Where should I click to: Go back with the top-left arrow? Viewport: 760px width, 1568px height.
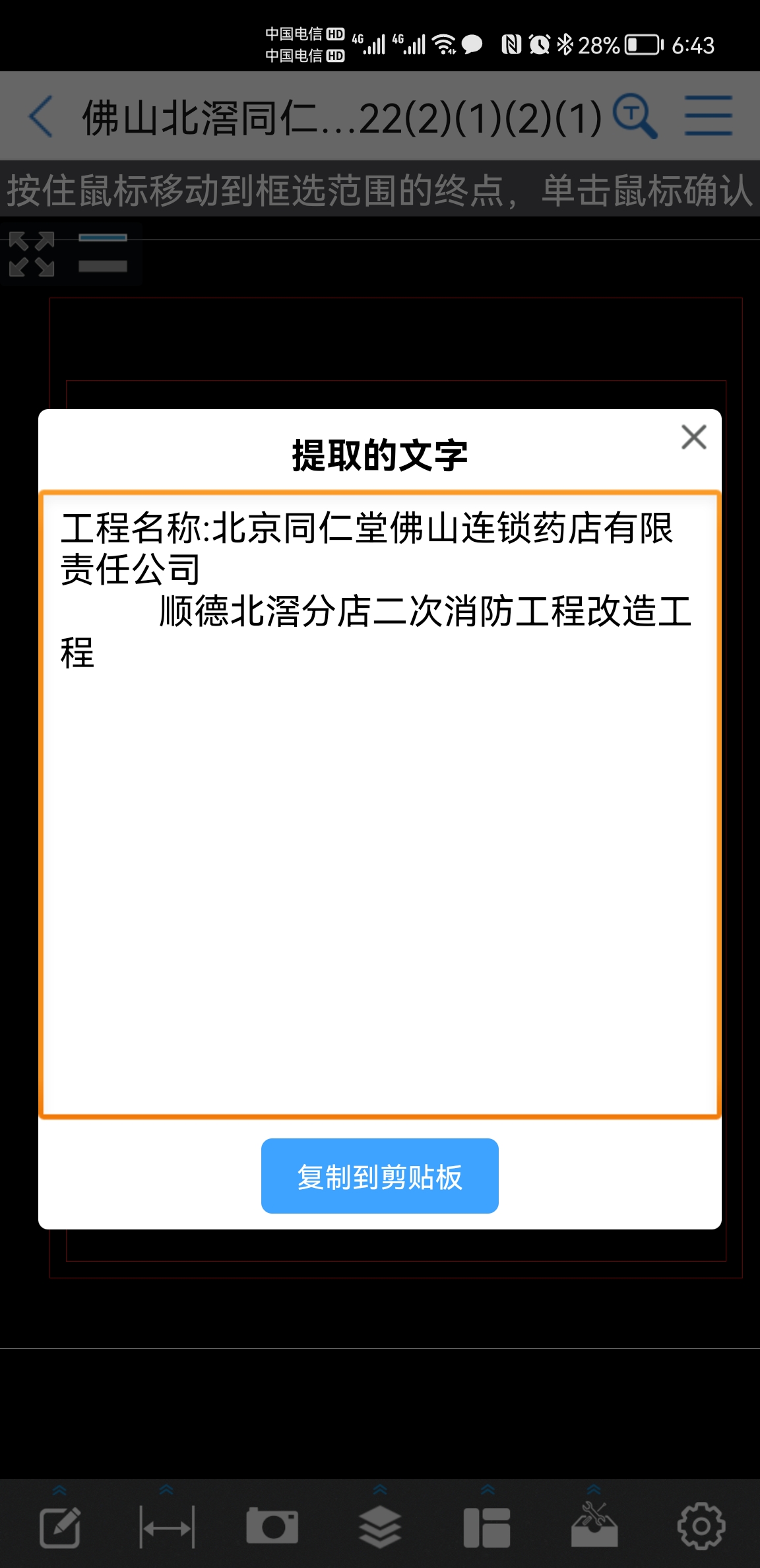tap(41, 116)
